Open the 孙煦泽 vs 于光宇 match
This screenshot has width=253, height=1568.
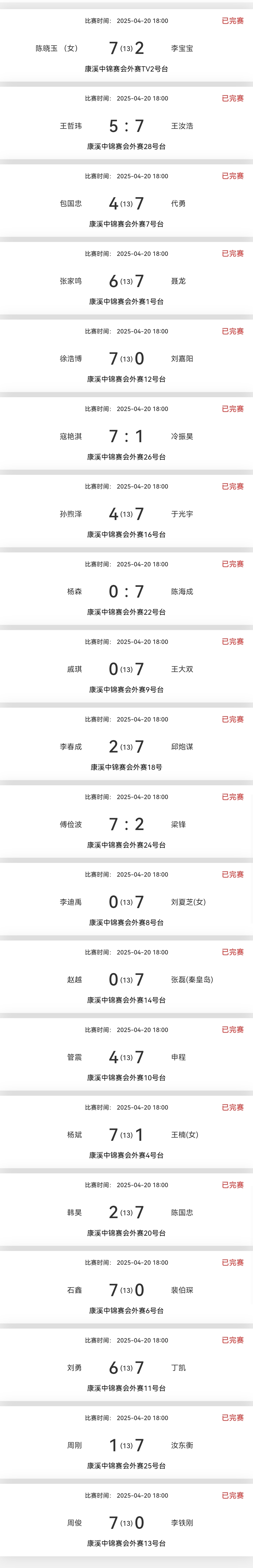tap(126, 514)
